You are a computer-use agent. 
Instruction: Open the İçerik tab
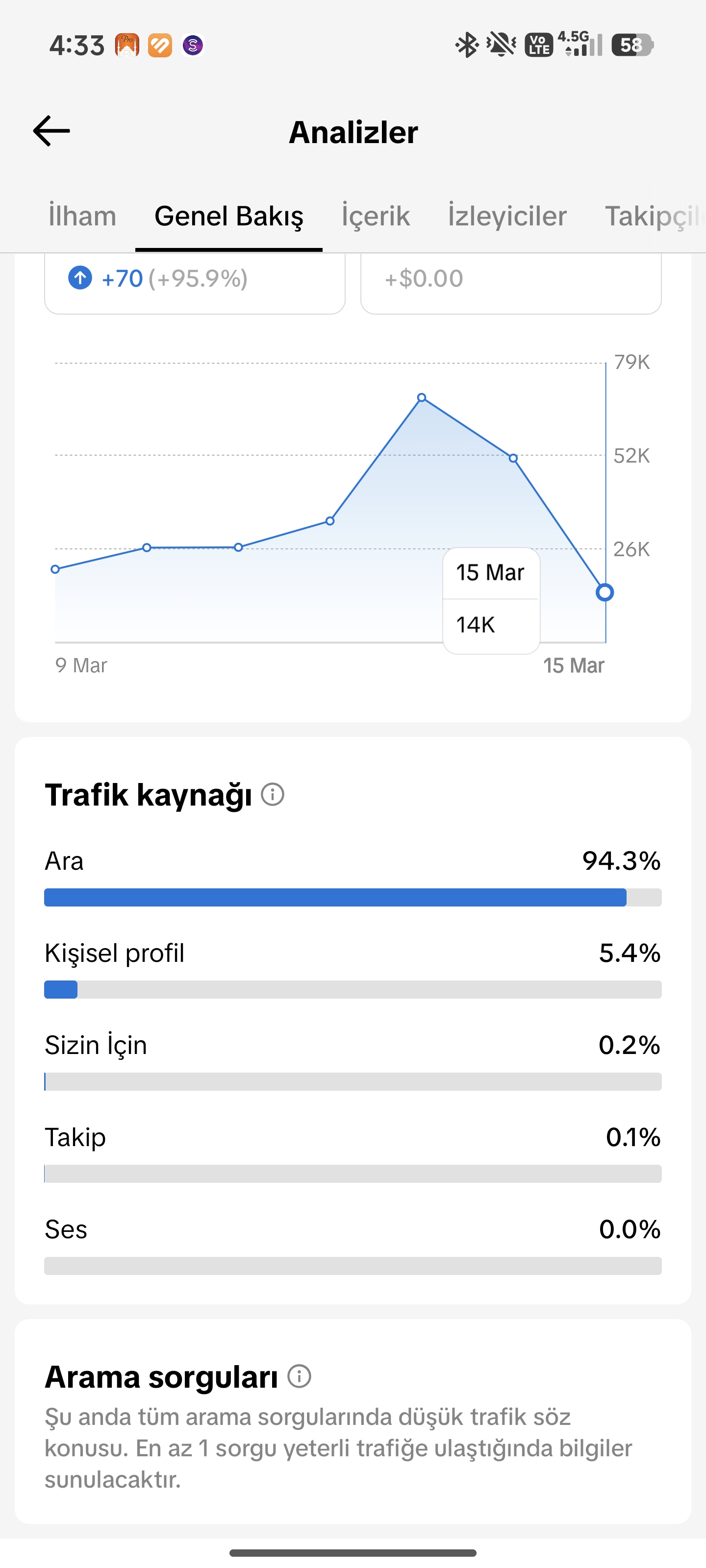[x=376, y=216]
